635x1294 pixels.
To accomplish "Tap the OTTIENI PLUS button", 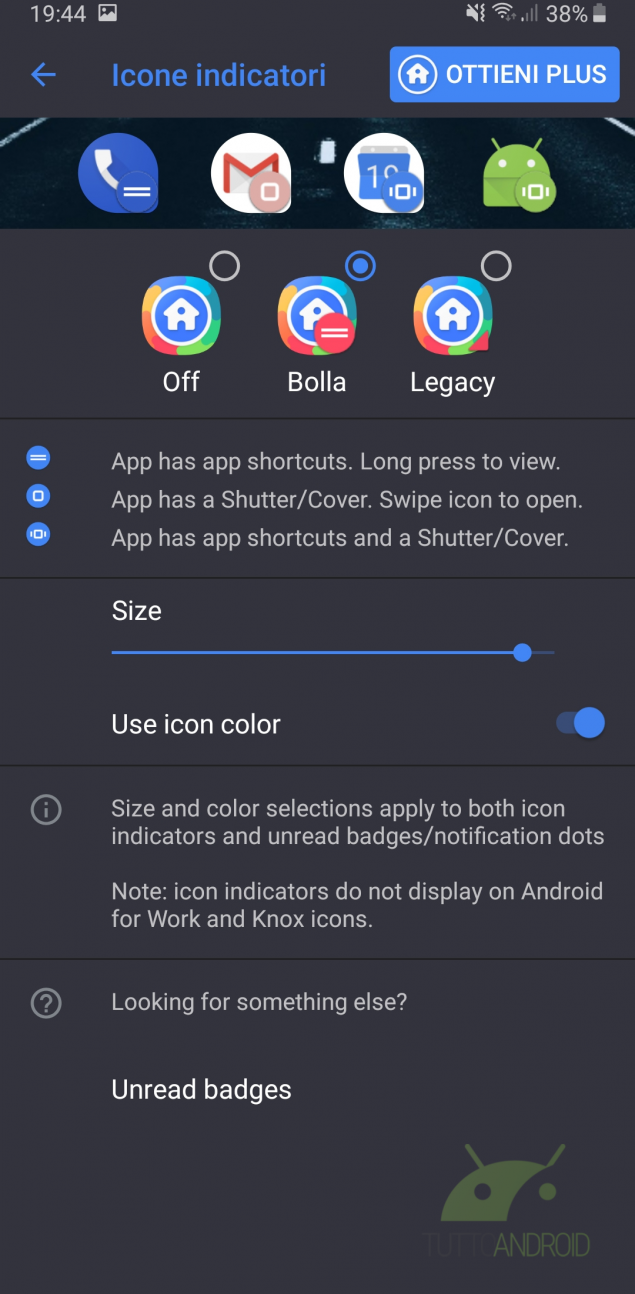I will coord(504,75).
